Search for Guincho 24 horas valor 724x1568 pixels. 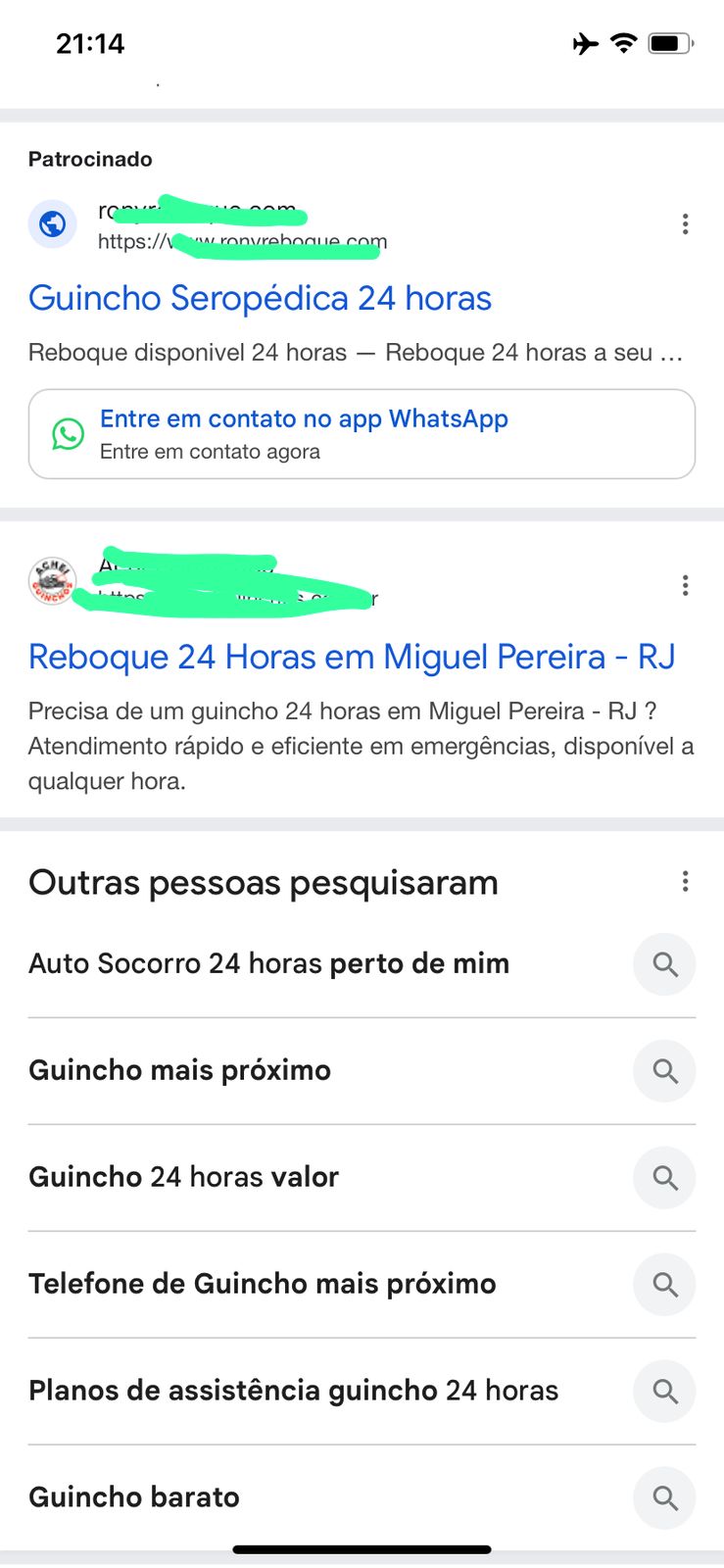pos(183,1178)
